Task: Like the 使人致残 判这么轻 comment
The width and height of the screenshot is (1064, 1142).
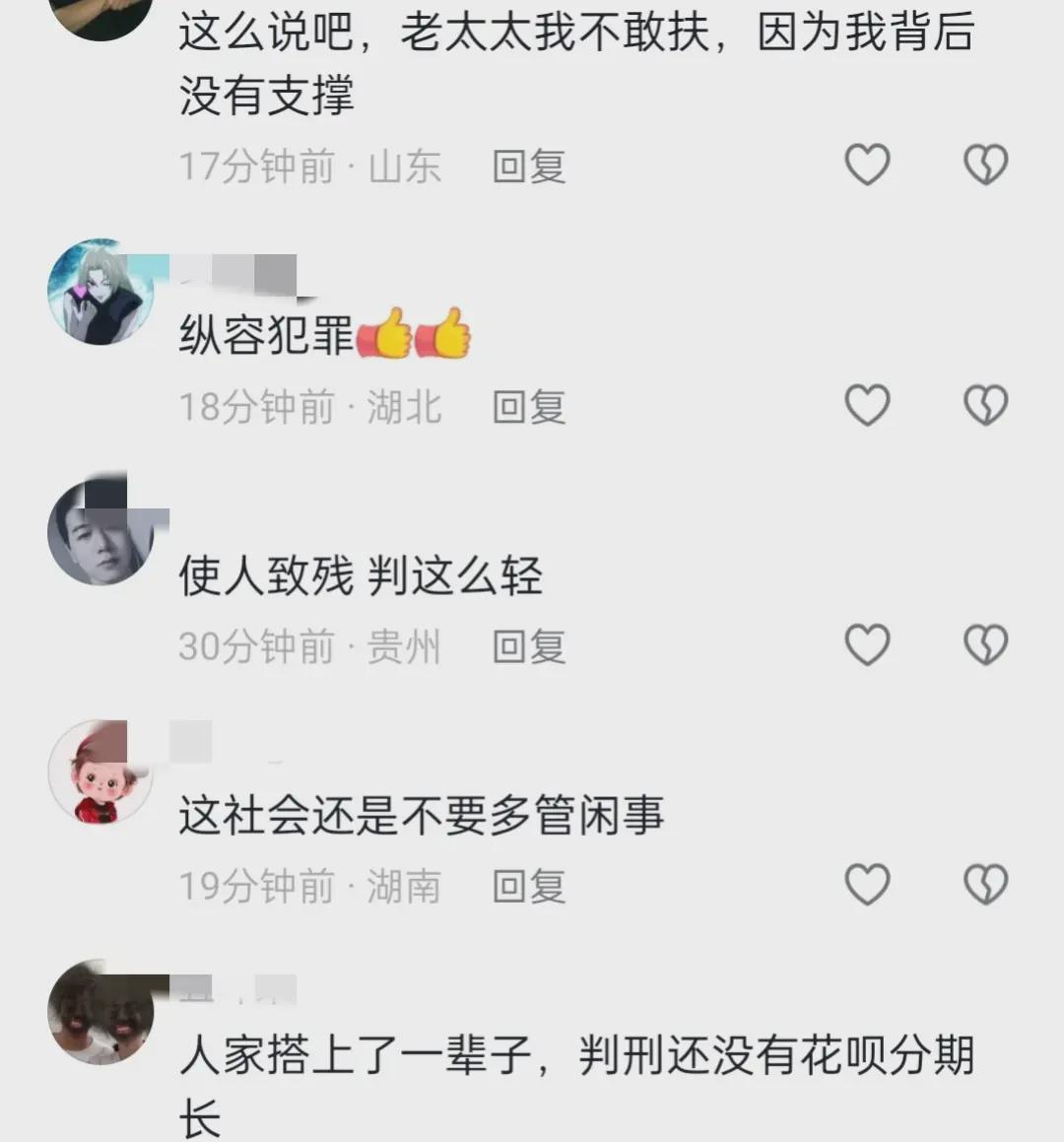Action: [x=867, y=645]
